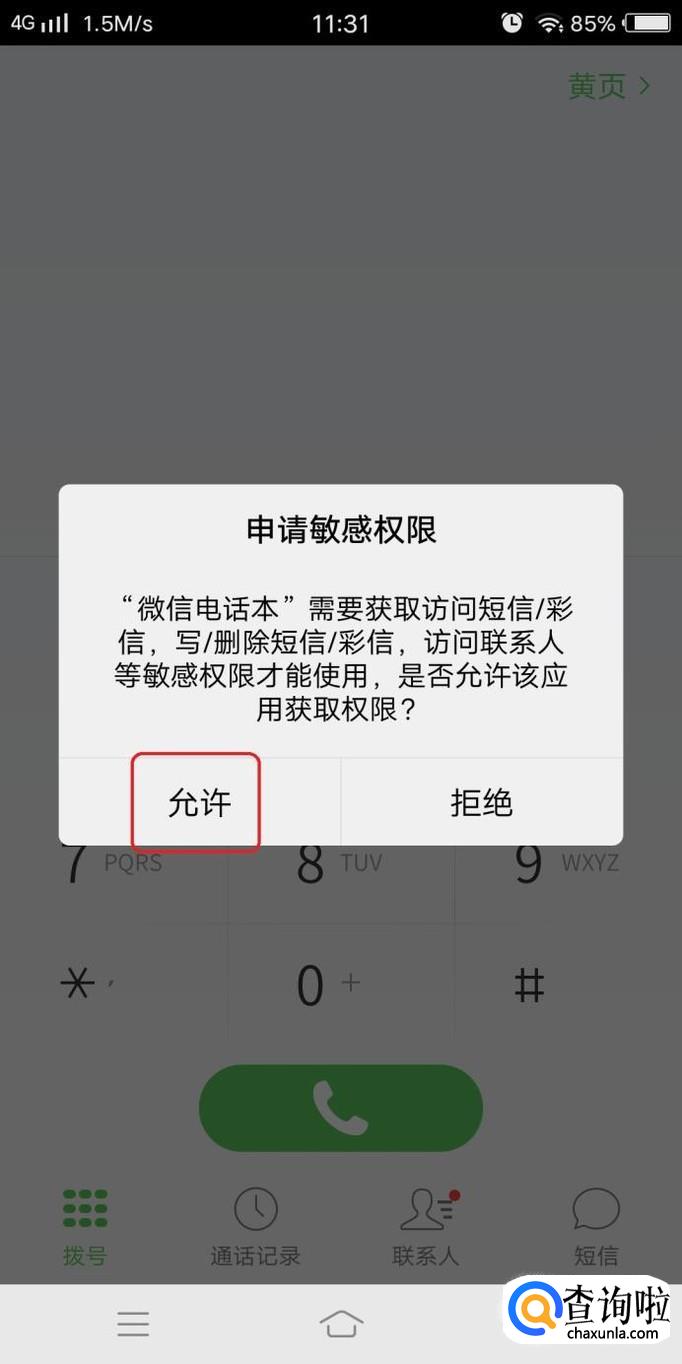The width and height of the screenshot is (682, 1364).
Task: Select the 拨号 dial tab
Action: coord(85,1227)
